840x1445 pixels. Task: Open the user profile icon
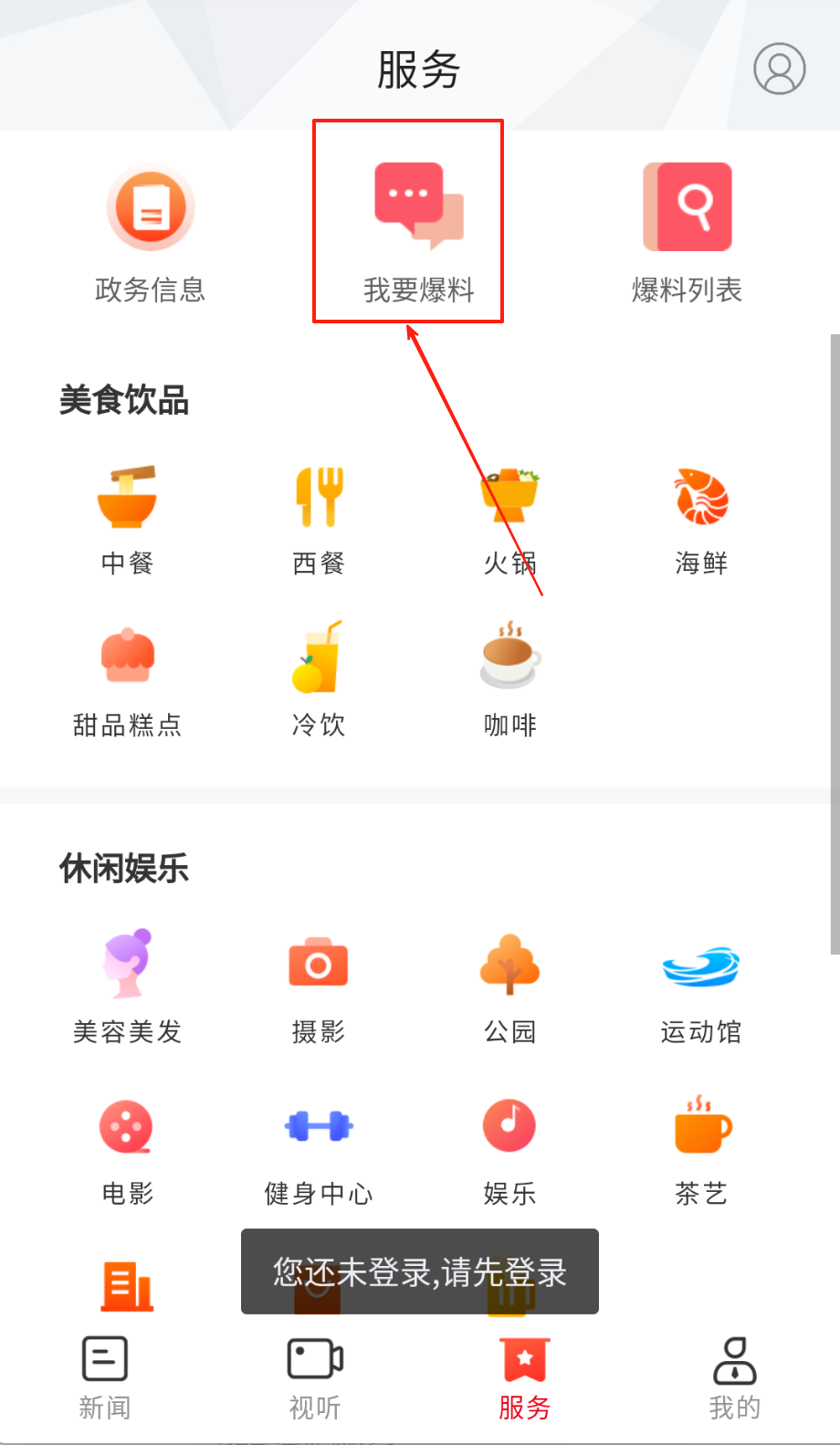(779, 69)
